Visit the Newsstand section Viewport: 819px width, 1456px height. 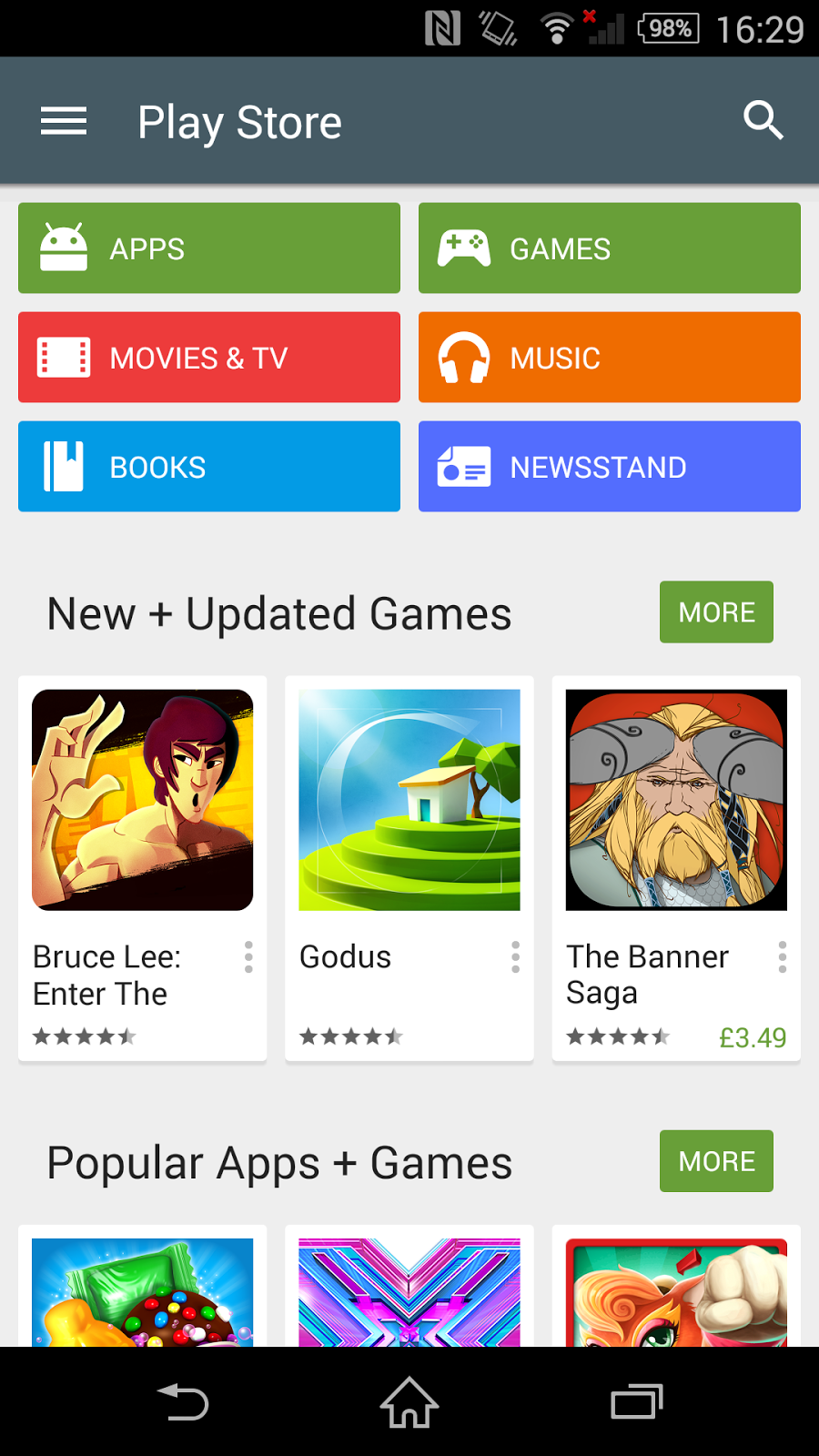coord(610,467)
